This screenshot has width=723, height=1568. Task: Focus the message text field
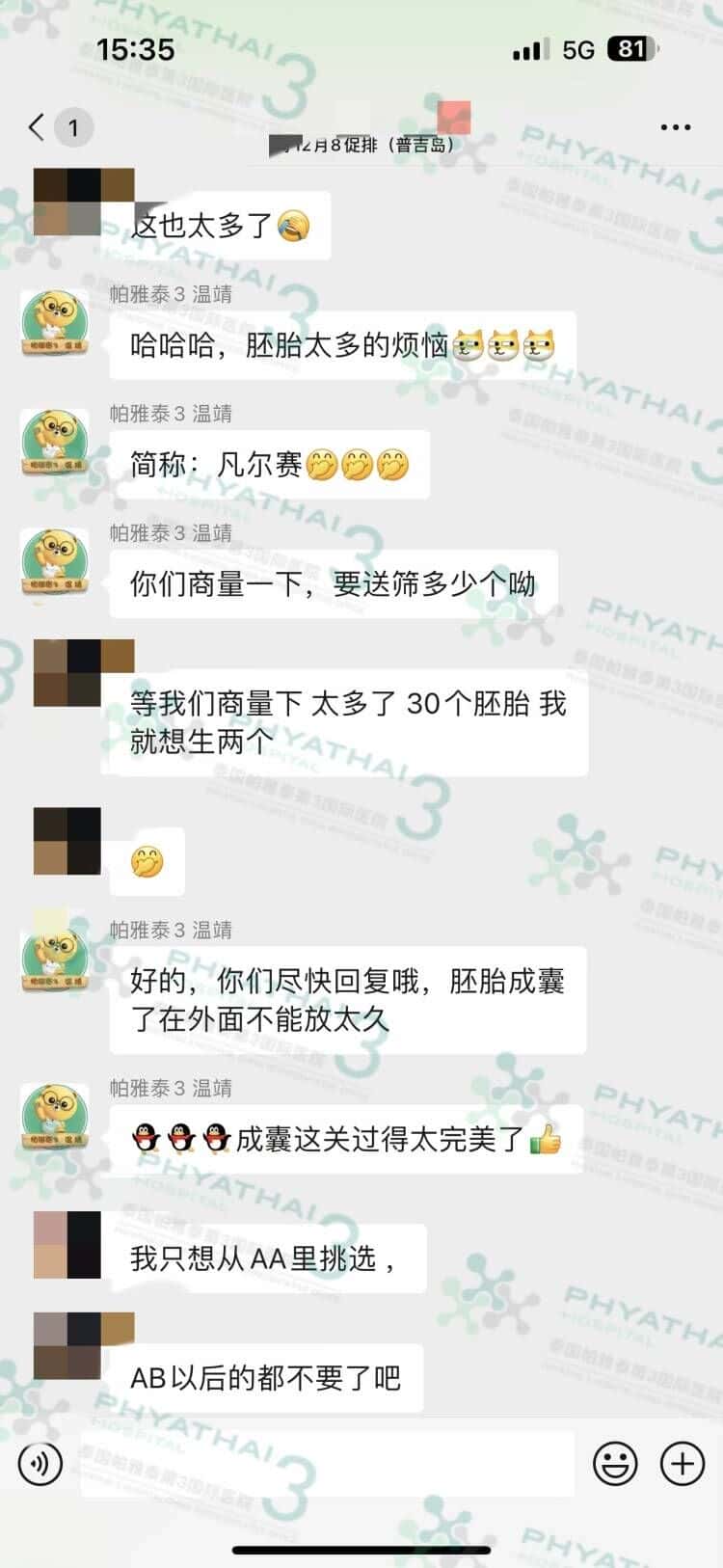[328, 1463]
